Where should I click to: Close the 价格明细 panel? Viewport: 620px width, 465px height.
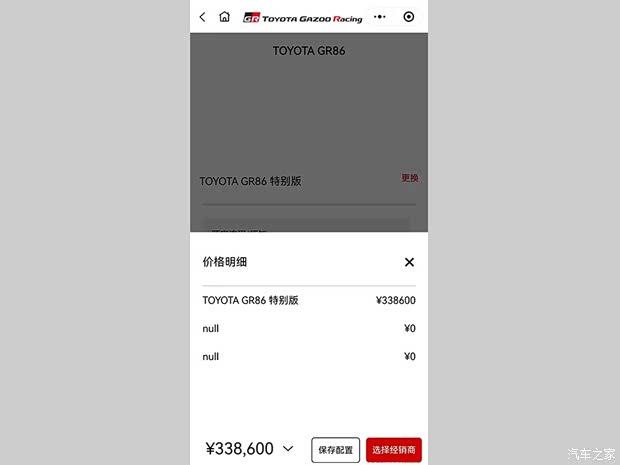coord(409,262)
